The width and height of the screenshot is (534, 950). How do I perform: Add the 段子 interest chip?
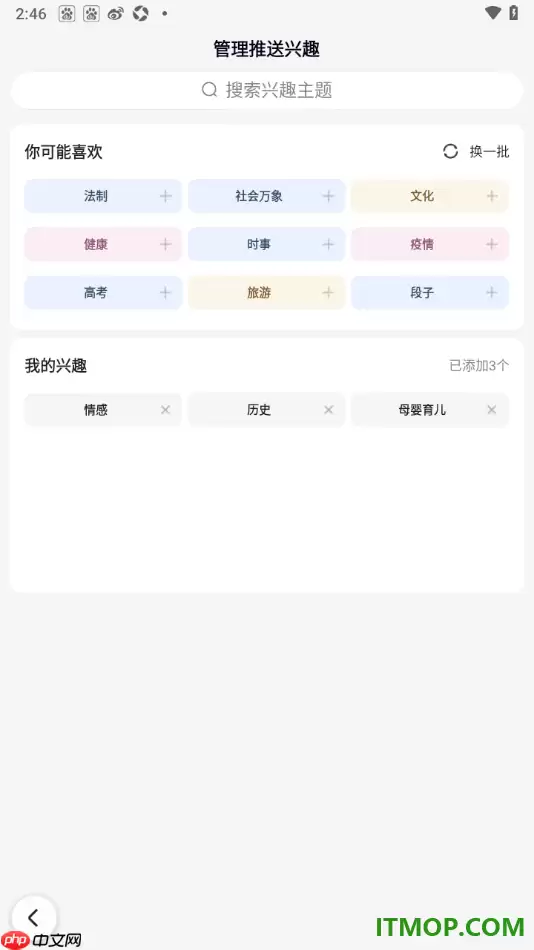(x=430, y=293)
